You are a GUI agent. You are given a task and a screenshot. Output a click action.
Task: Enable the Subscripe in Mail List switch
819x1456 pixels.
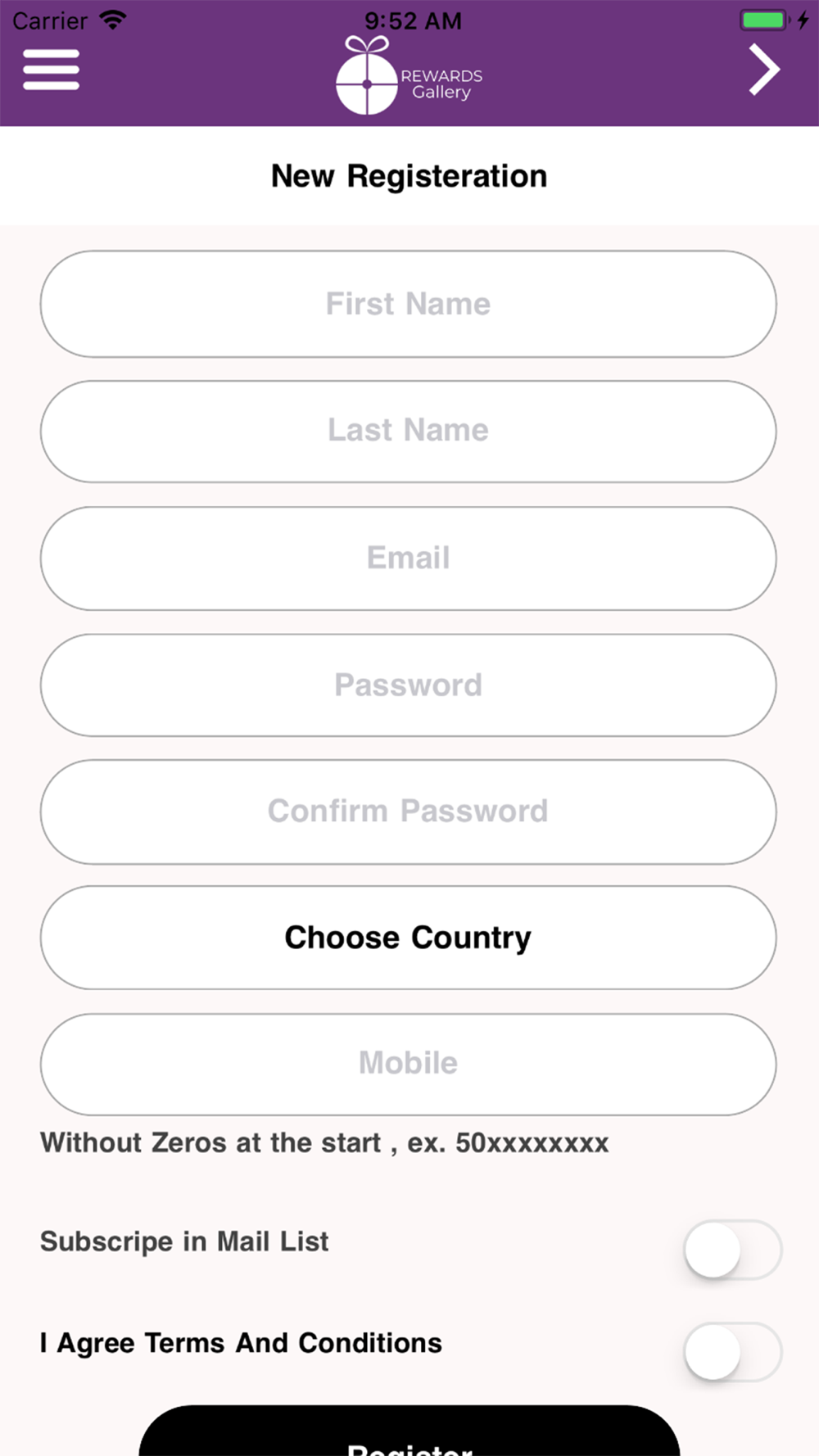click(732, 1250)
